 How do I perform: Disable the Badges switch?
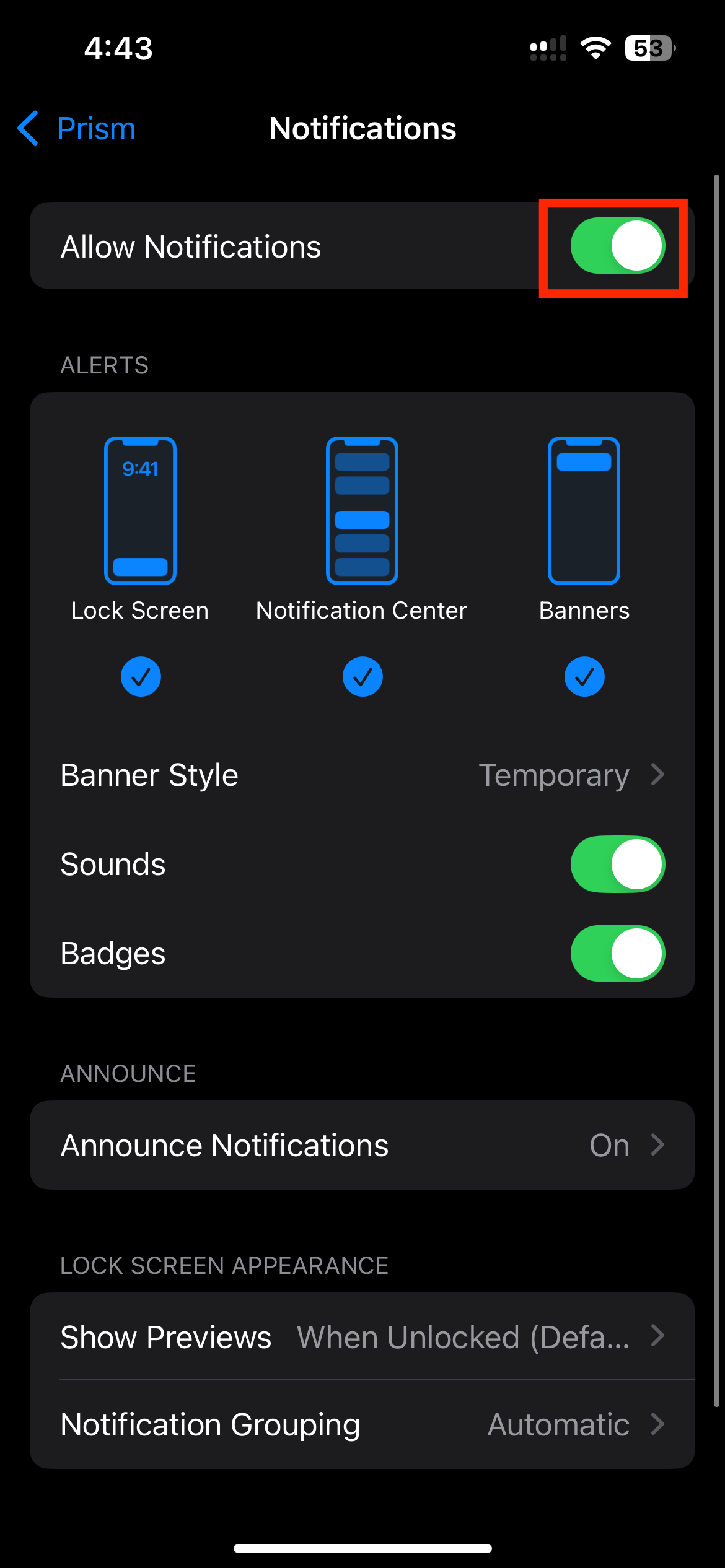(x=617, y=953)
